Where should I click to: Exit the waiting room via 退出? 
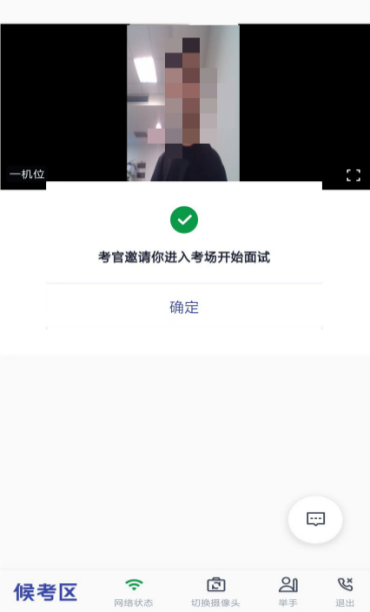click(345, 592)
